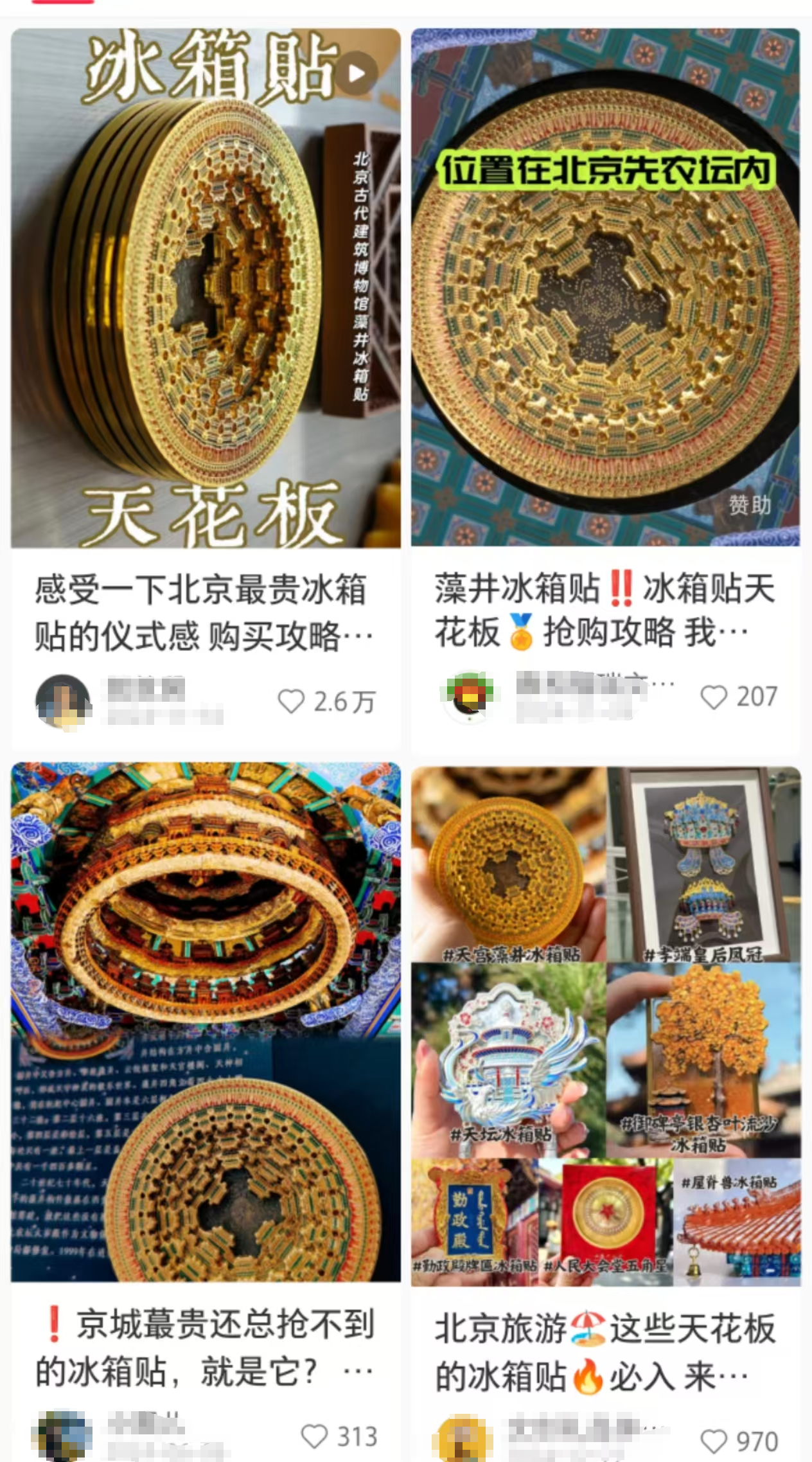Like the 北京旅游 post with 970 likes
The height and width of the screenshot is (1462, 812).
click(713, 1441)
